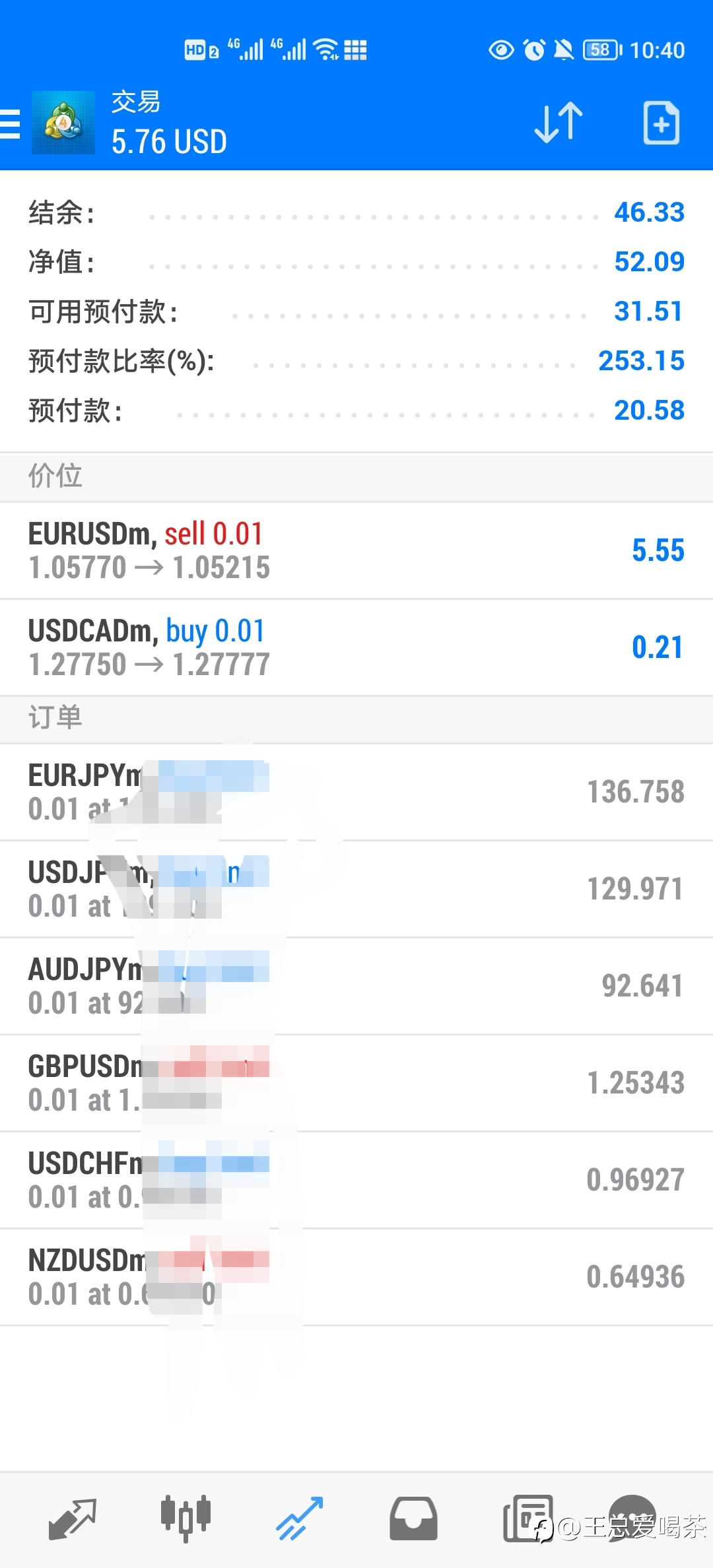The height and width of the screenshot is (1568, 713).
Task: Select the USDCHFm pending order
Action: click(x=356, y=1180)
